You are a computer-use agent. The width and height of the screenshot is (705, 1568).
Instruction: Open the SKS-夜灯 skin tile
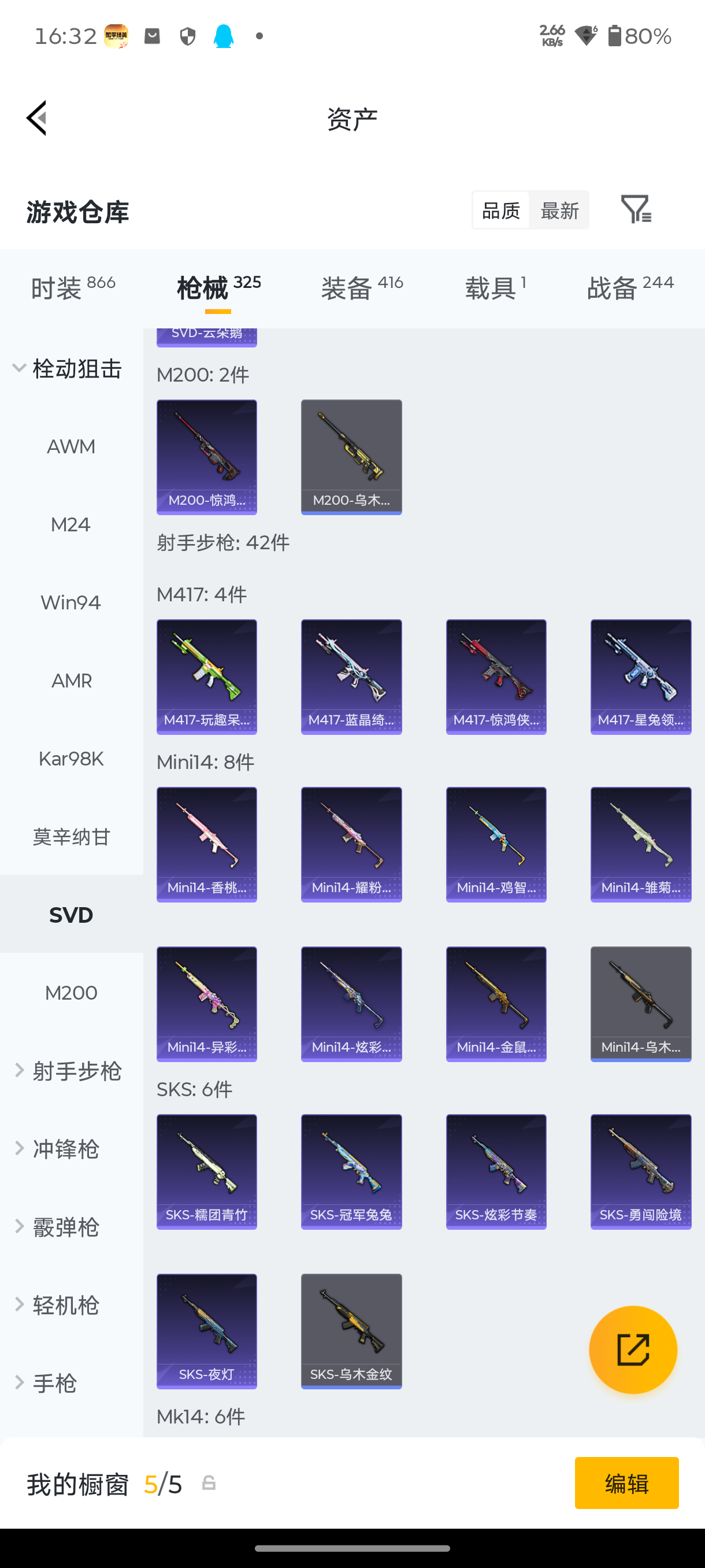pyautogui.click(x=206, y=1330)
